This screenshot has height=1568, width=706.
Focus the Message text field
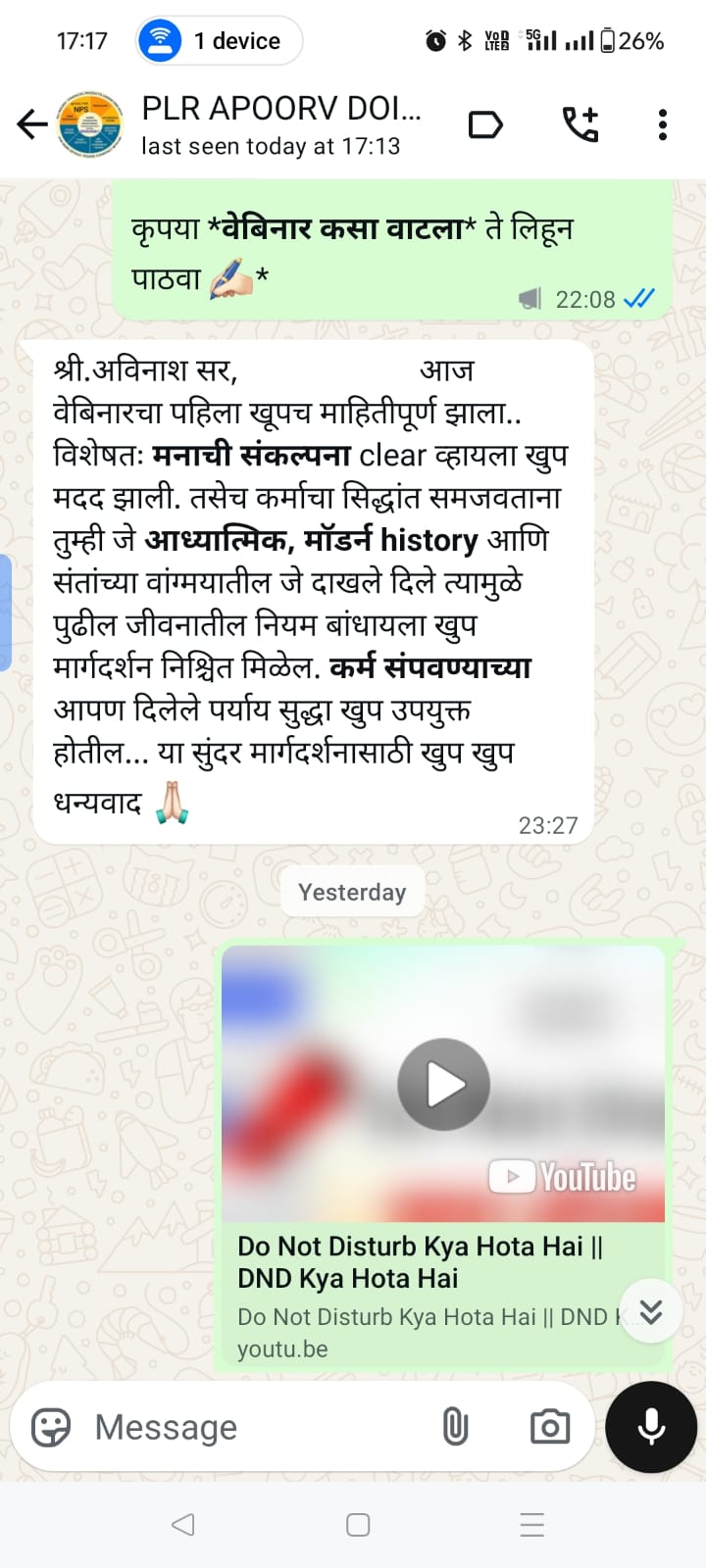(x=255, y=1427)
